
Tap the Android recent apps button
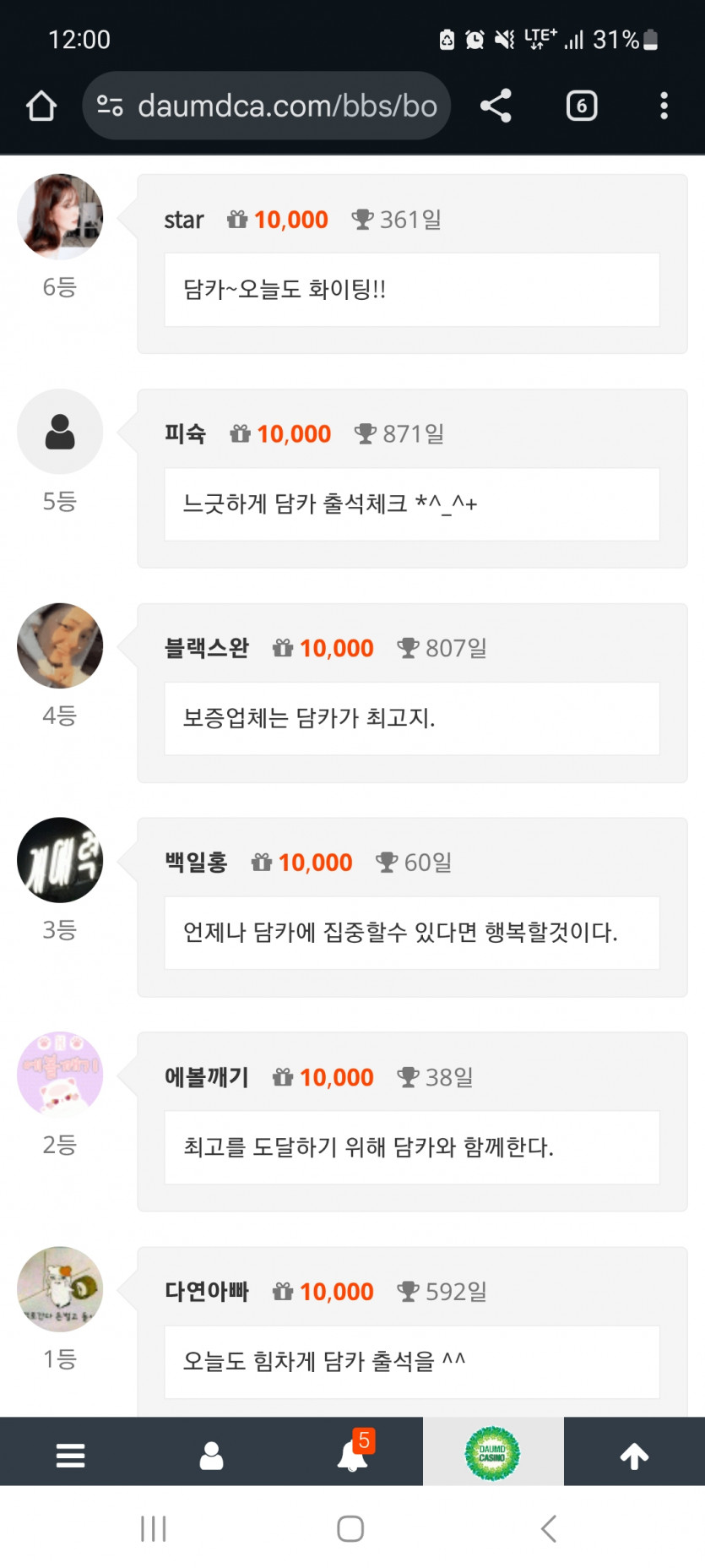click(153, 1528)
